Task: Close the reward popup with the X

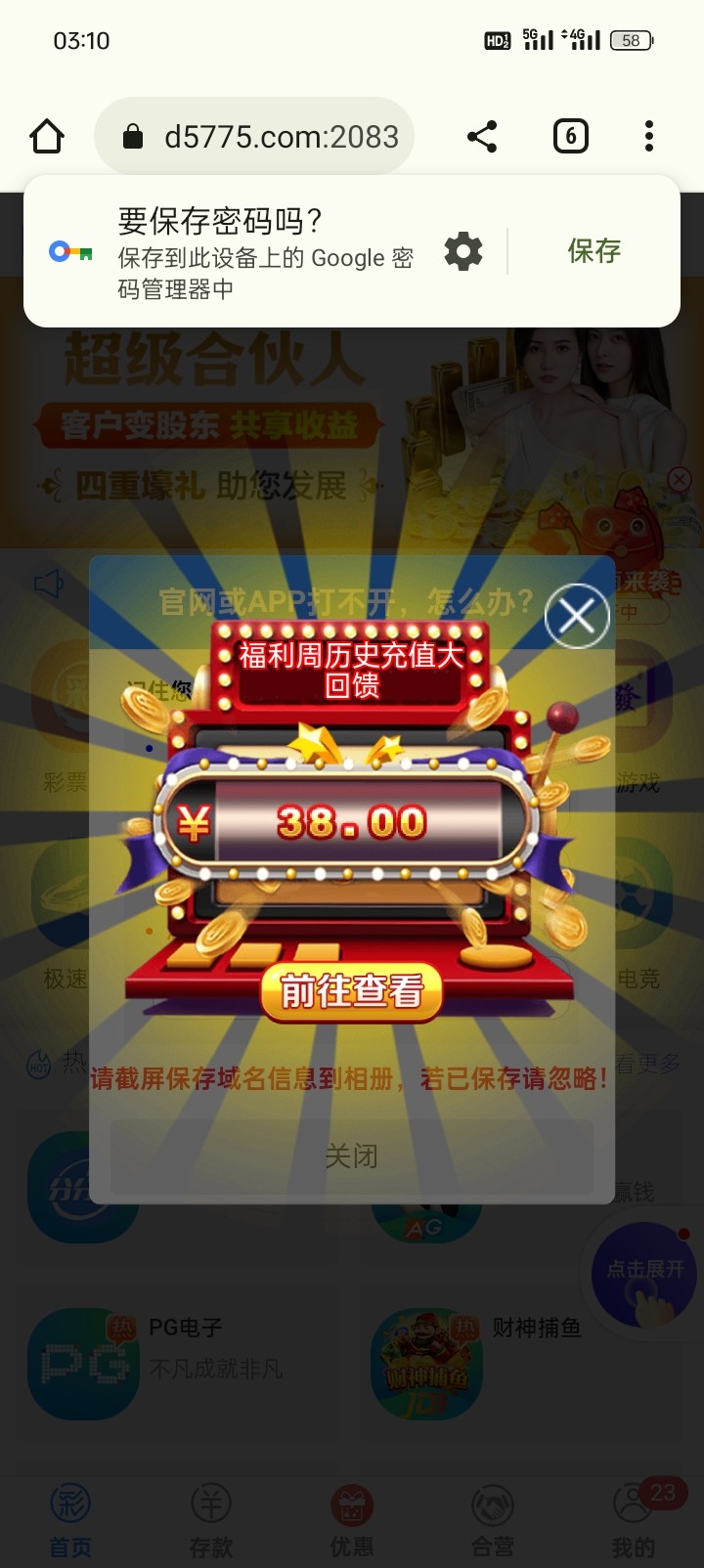Action: click(577, 616)
